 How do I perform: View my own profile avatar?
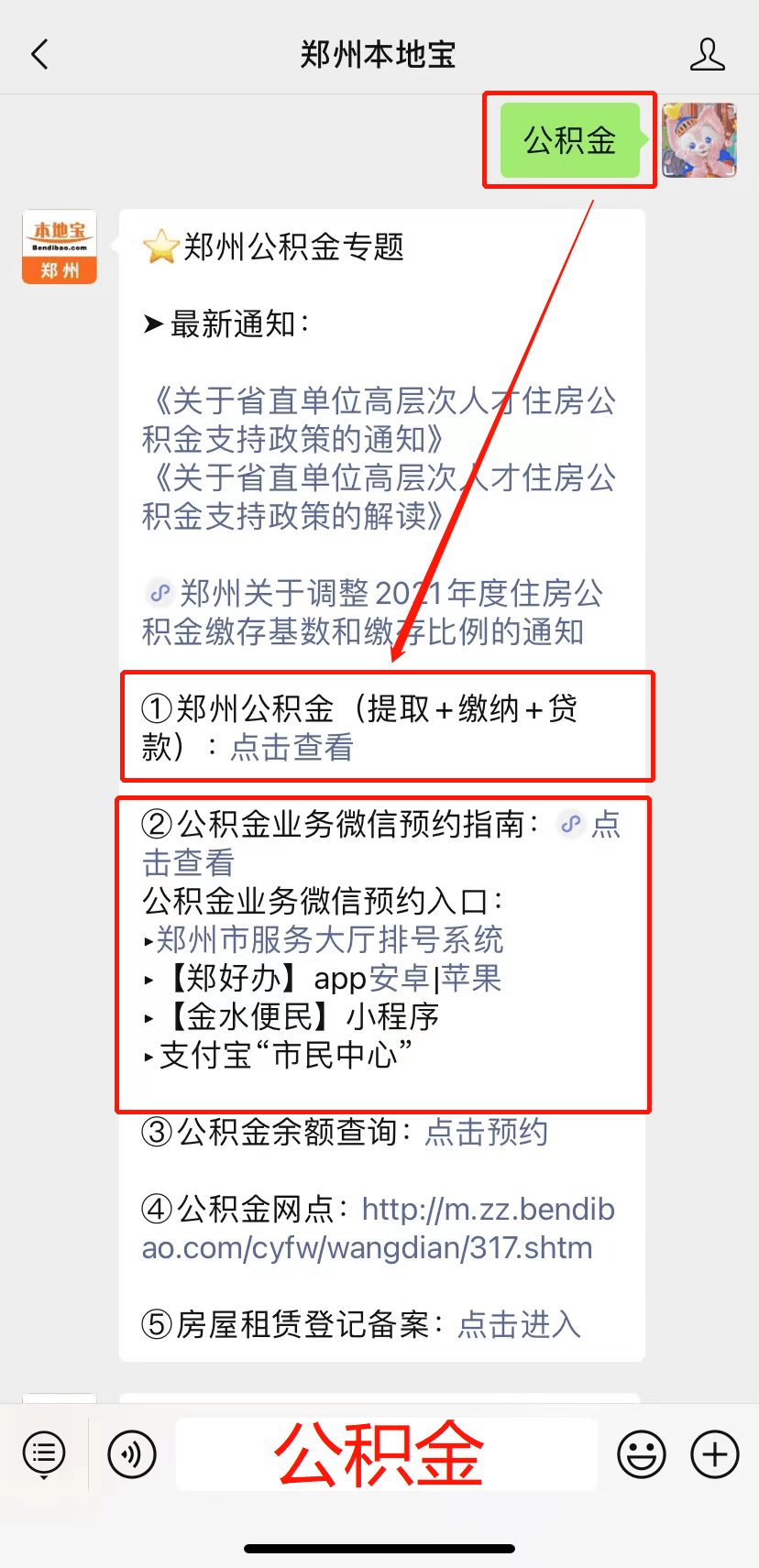[x=699, y=140]
